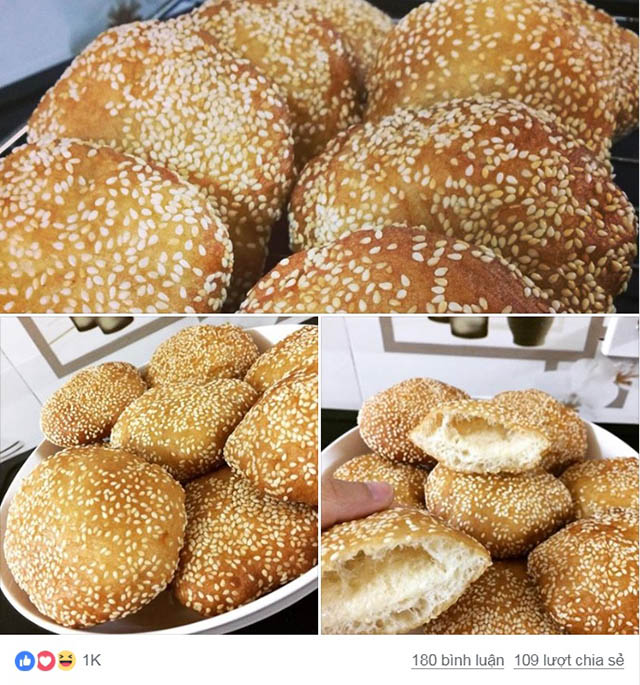
Task: View the 109 lượt chia sẻ shares
Action: click(569, 661)
